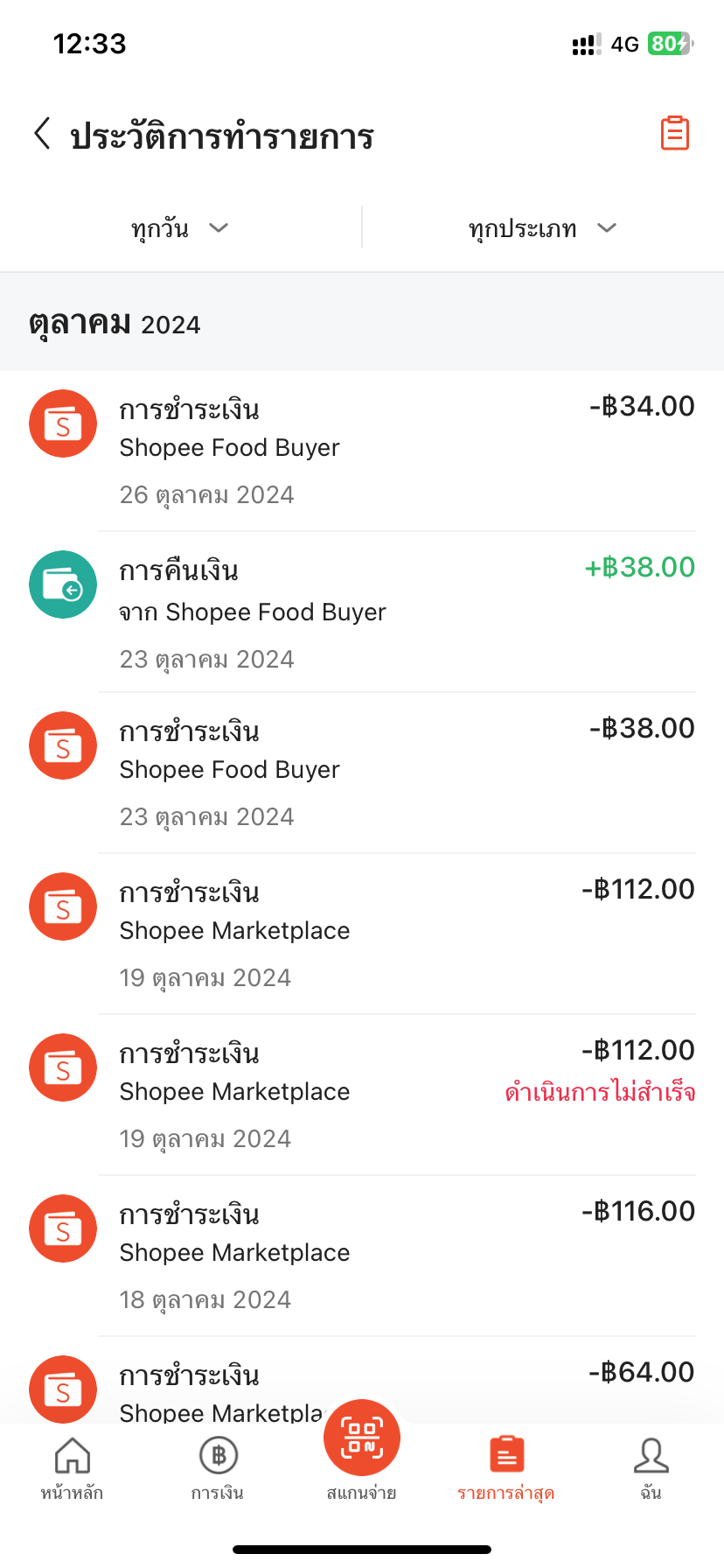View the failed ฿112.00 Marketplace payment
Image resolution: width=724 pixels, height=1568 pixels.
pos(362,1095)
